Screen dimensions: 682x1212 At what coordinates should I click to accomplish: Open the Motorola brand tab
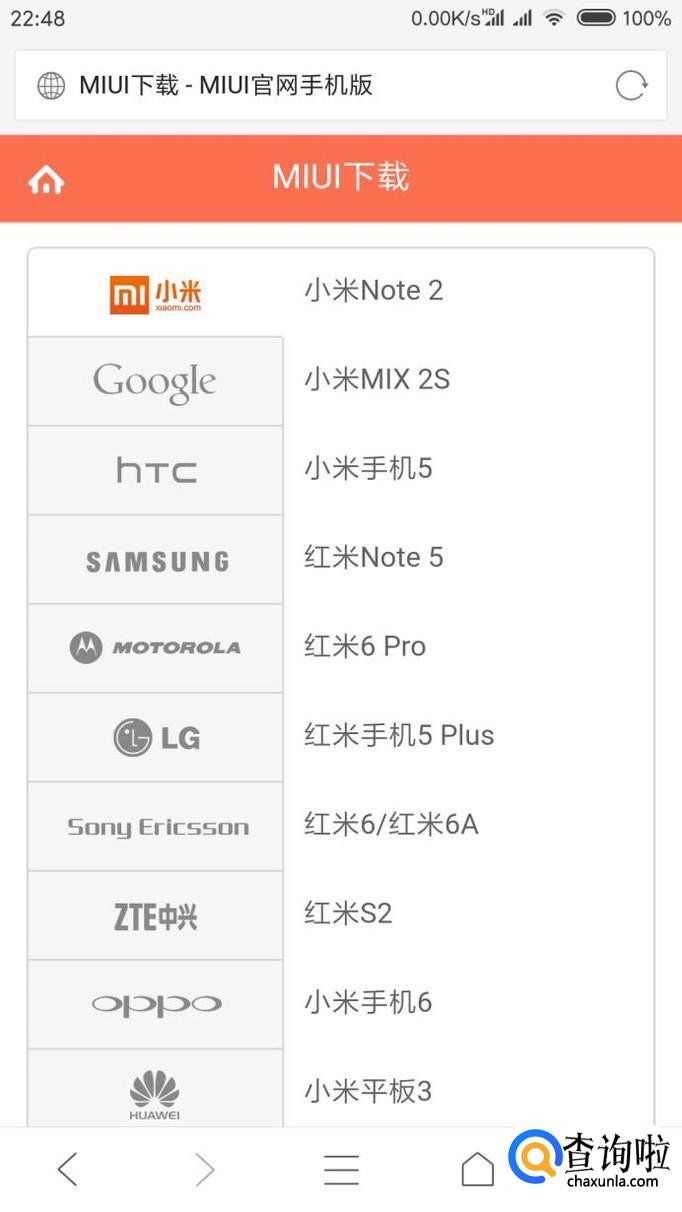(155, 648)
